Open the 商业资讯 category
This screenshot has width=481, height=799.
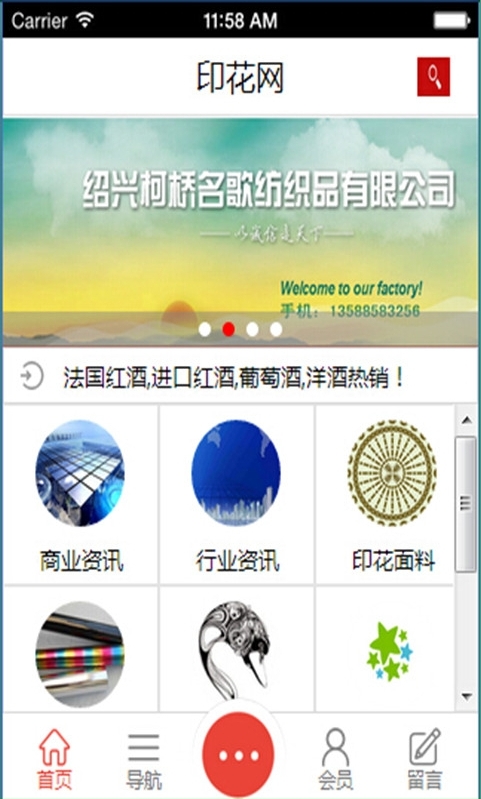(x=81, y=494)
